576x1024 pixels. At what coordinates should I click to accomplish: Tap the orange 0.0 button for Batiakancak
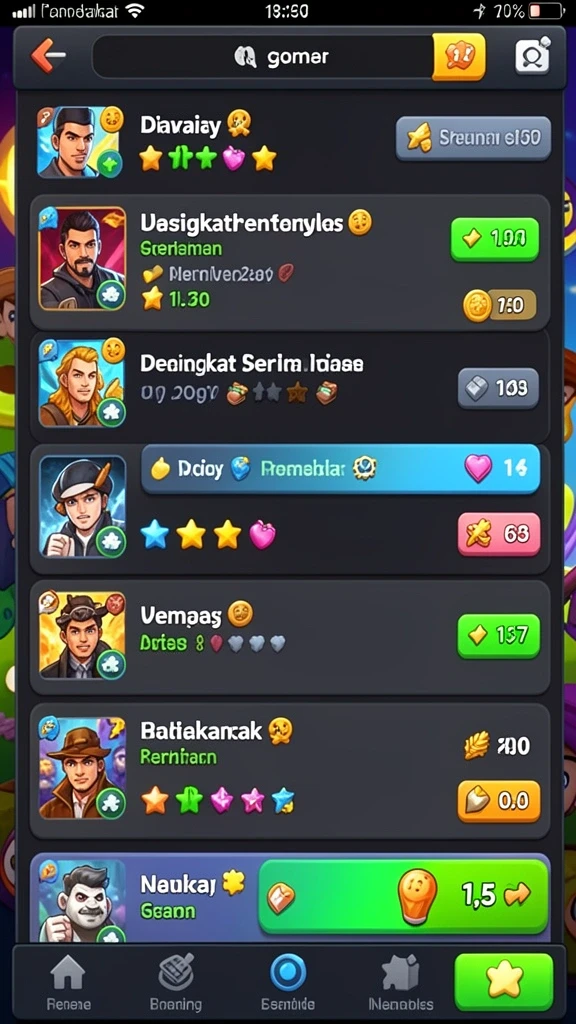click(499, 801)
